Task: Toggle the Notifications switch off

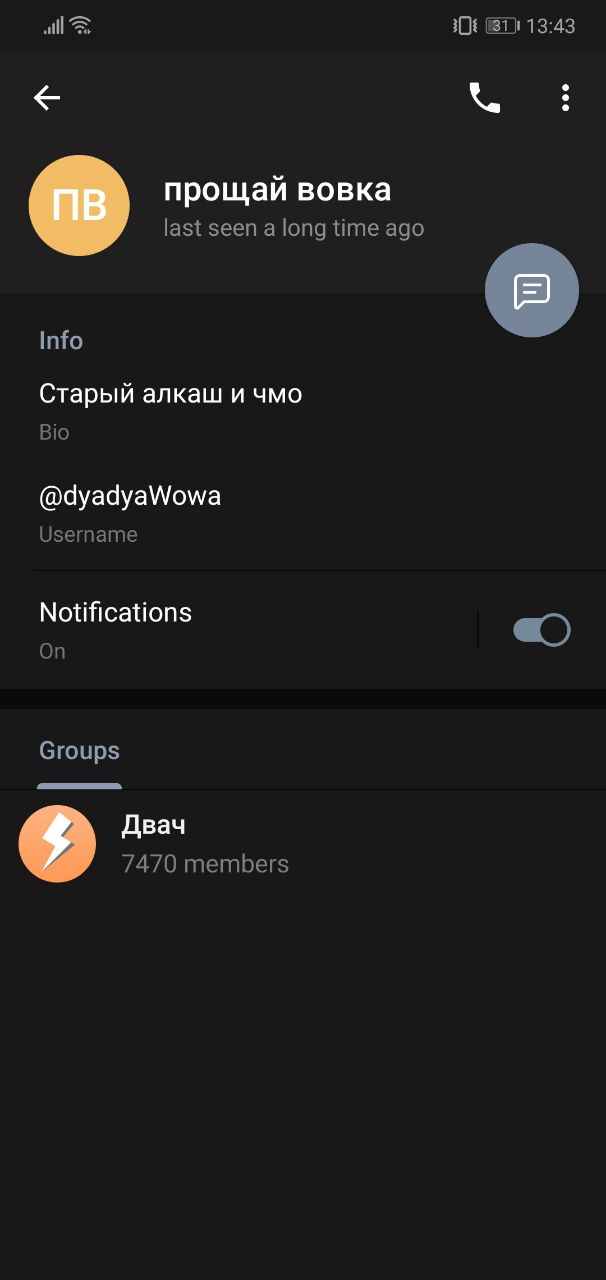Action: tap(542, 630)
